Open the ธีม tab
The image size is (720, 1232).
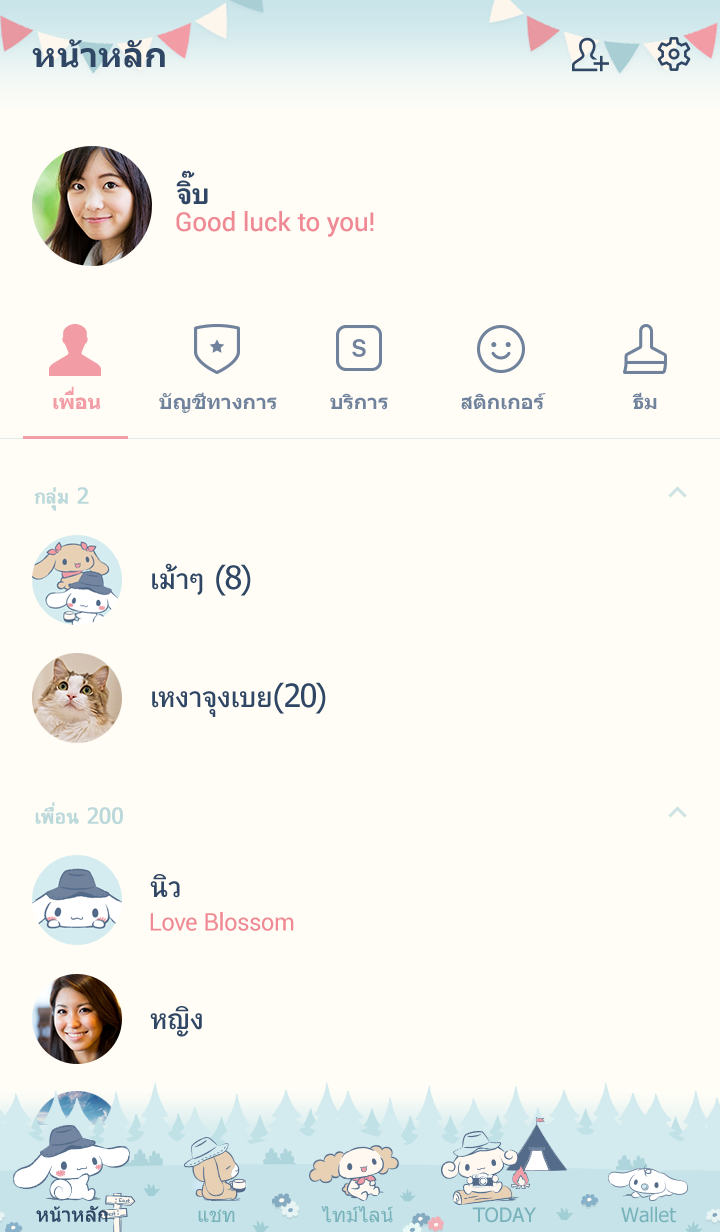pyautogui.click(x=644, y=369)
